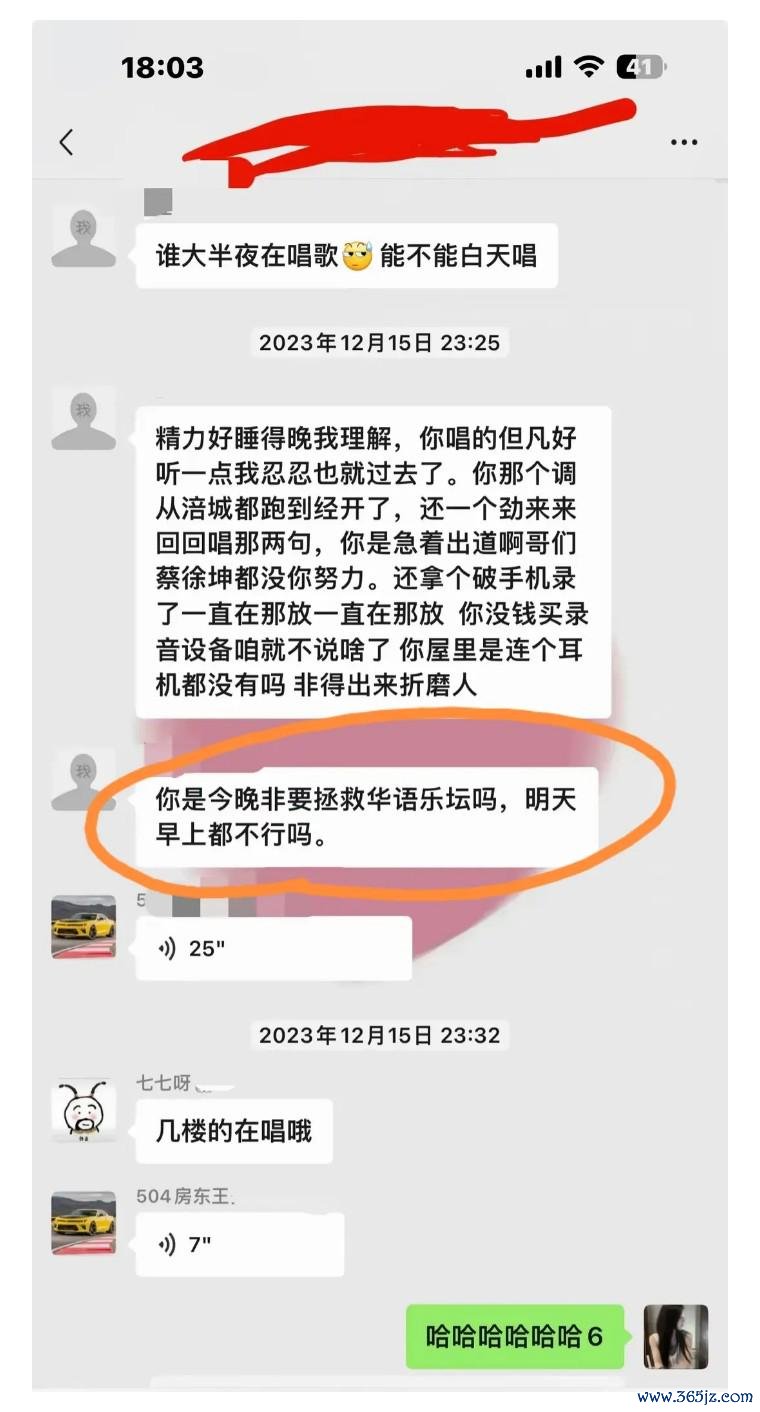
Task: Open my own avatar beside 哈哈哈哈哈哈6
Action: click(x=675, y=1336)
